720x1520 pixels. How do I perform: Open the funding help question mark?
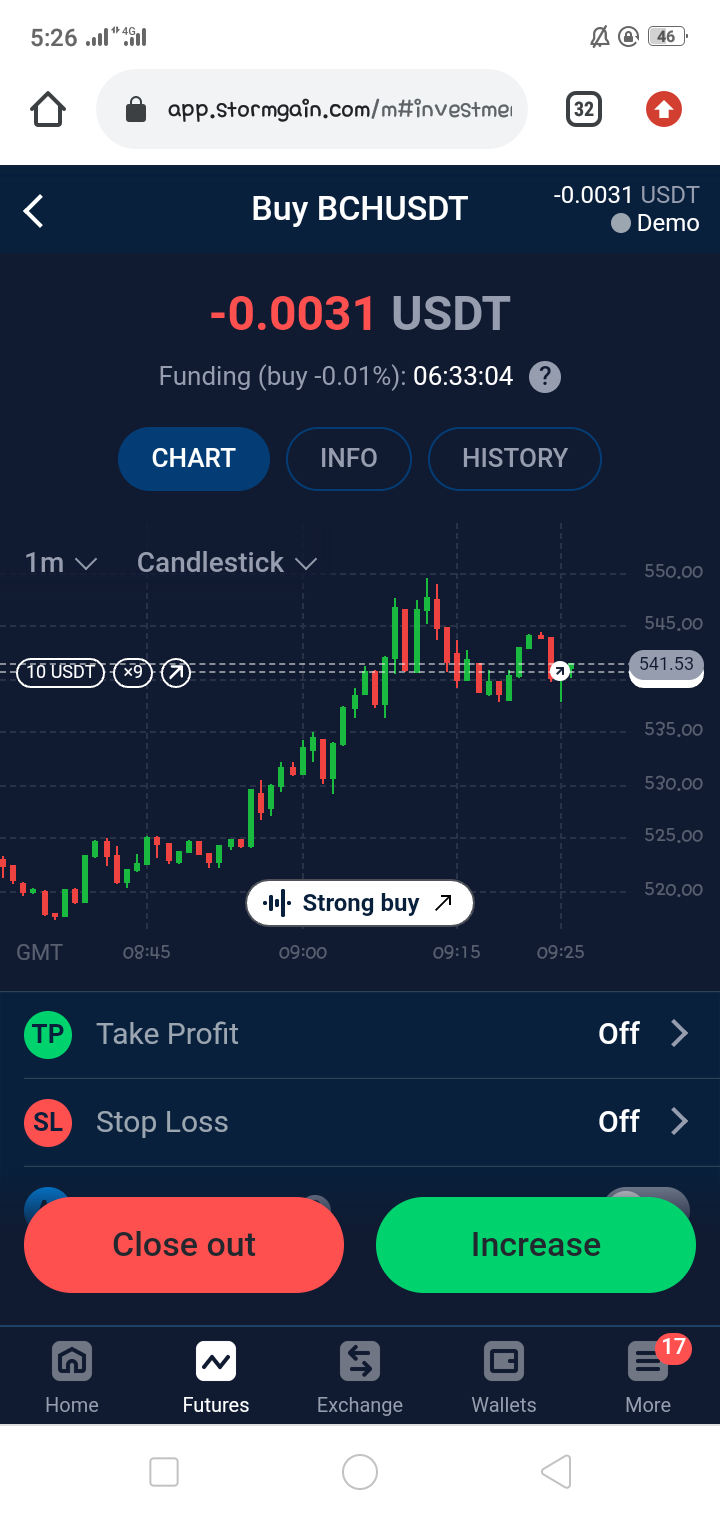[x=544, y=377]
